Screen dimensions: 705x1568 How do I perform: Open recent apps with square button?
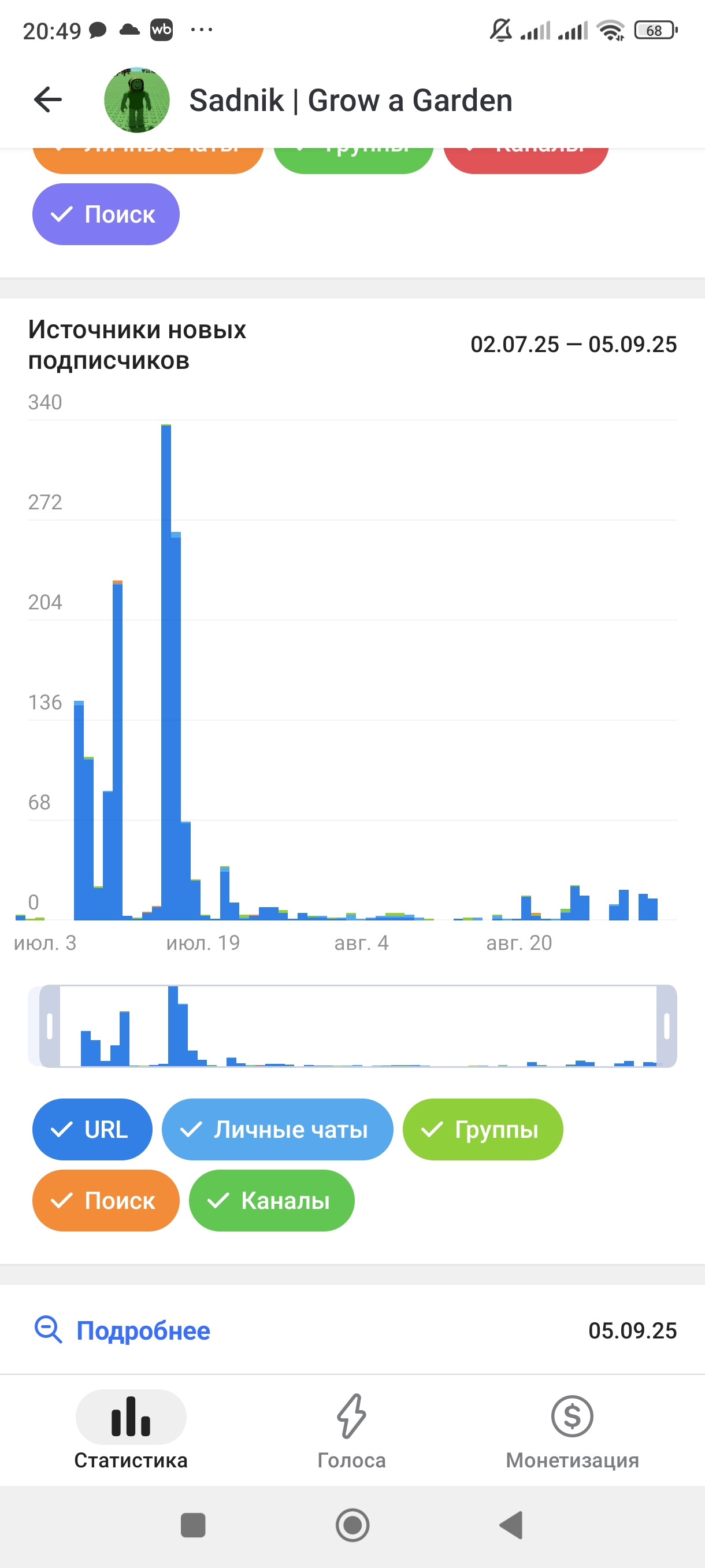point(194,1525)
